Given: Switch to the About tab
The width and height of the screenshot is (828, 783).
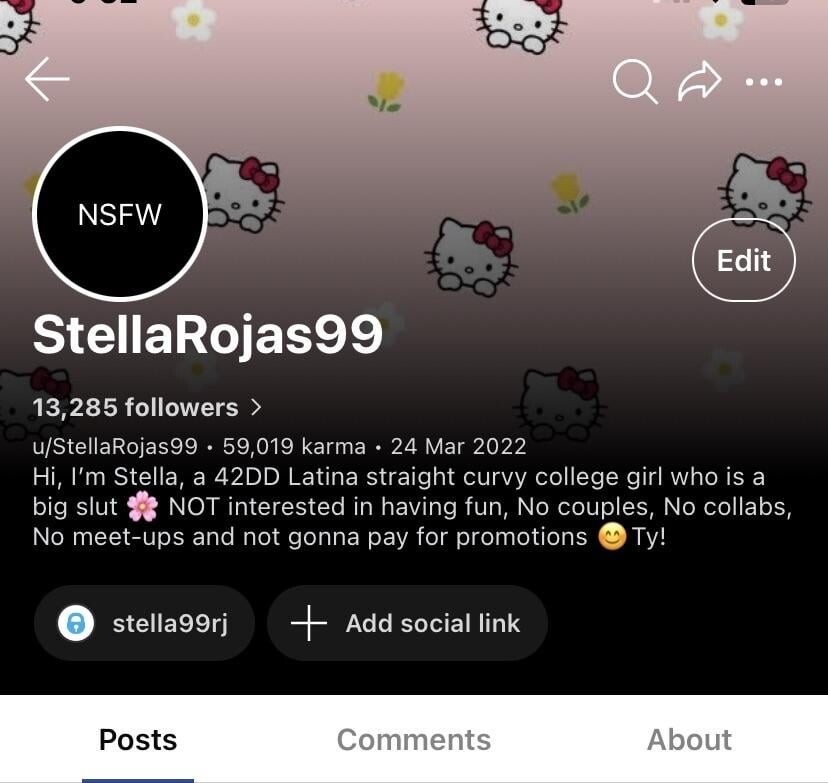Looking at the screenshot, I should pos(689,740).
